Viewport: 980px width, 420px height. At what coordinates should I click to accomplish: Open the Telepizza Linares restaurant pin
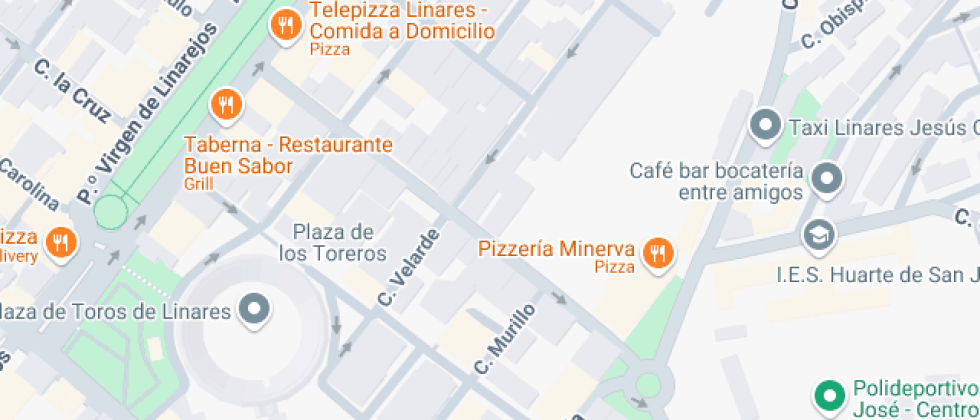(286, 27)
